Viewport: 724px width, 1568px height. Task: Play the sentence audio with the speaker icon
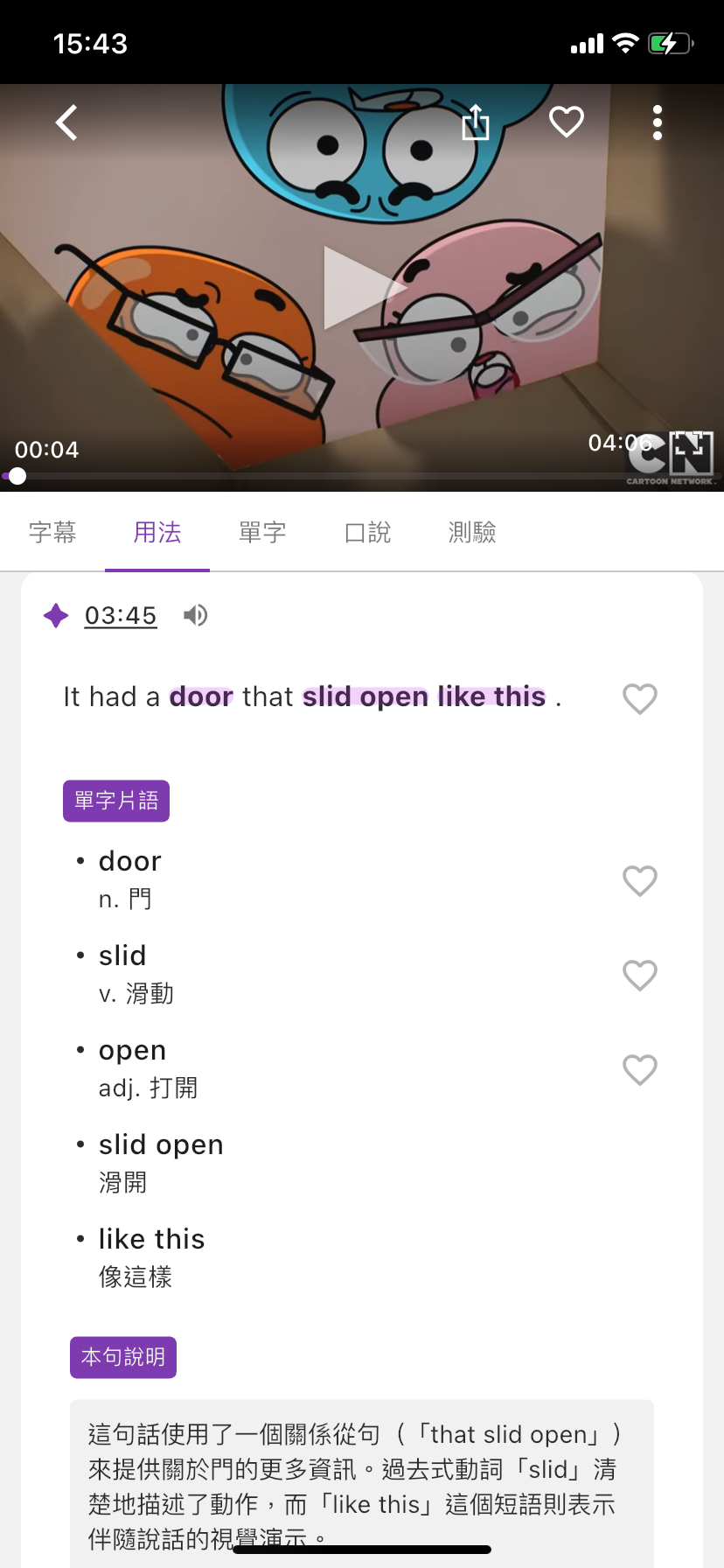coord(196,616)
